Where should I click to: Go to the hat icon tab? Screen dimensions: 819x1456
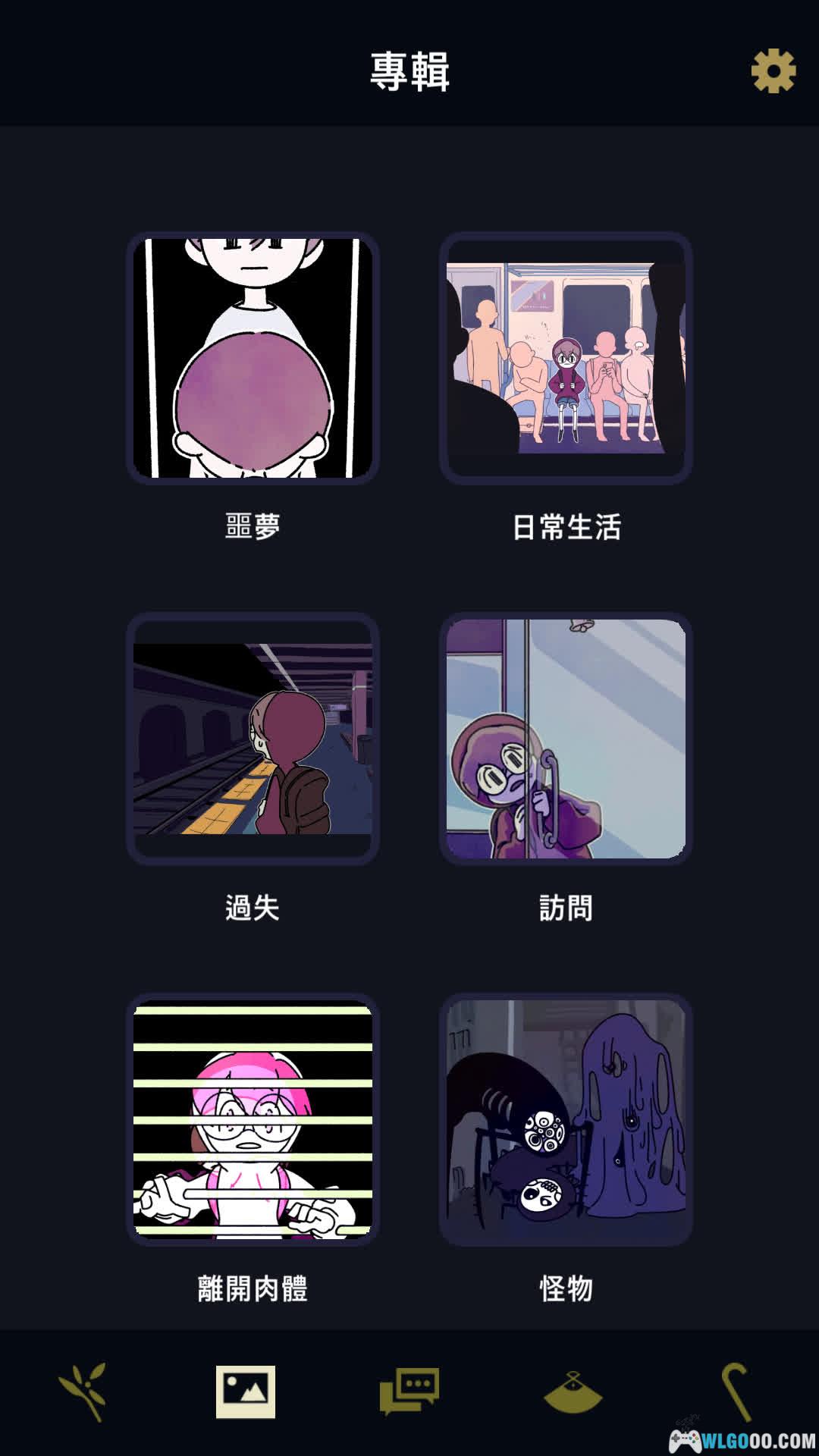point(573,1393)
